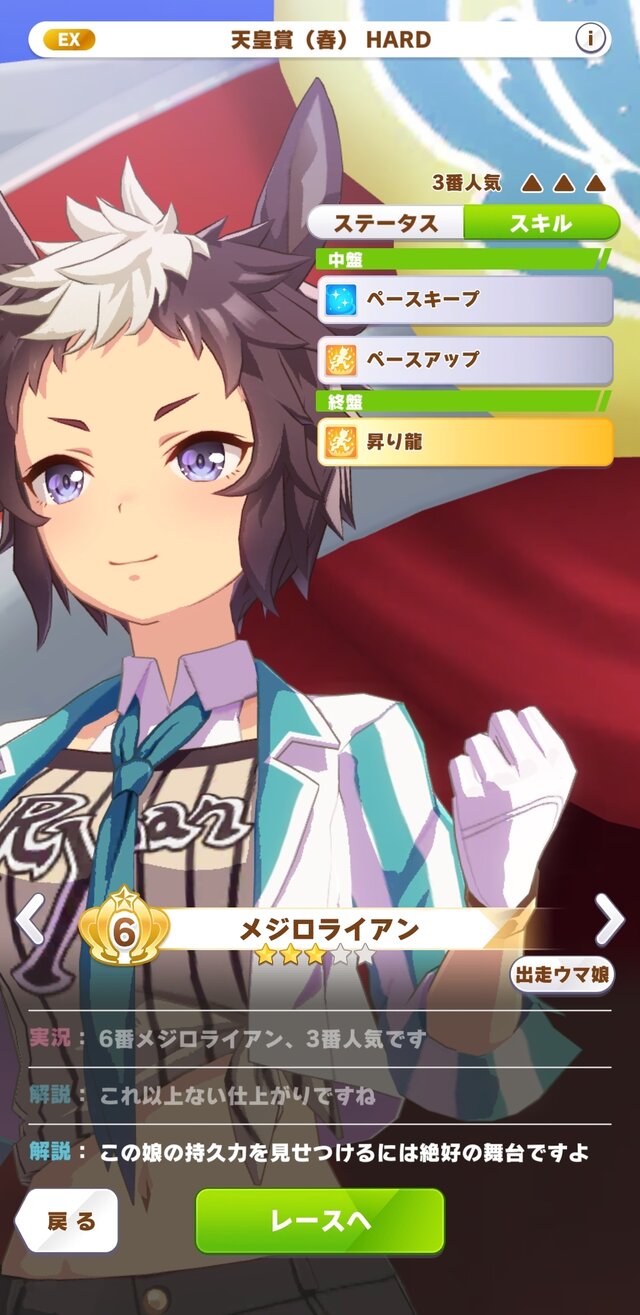Open the ペースキープ skill details
640x1315 pixels.
pos(465,299)
